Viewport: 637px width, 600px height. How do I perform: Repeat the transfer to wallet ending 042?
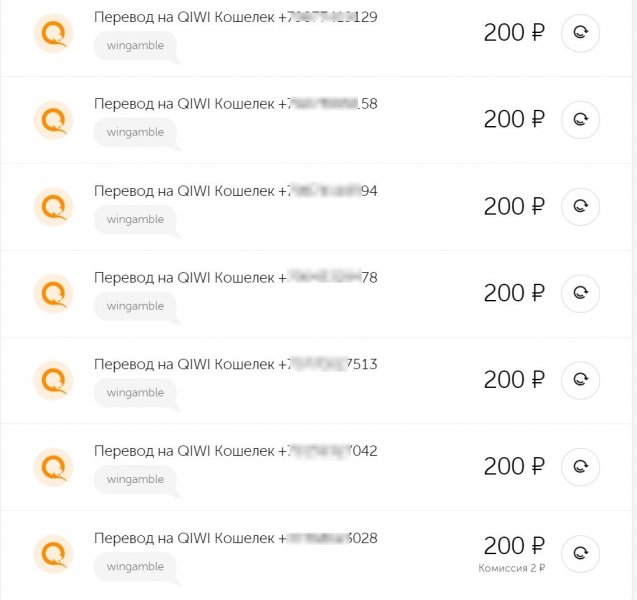580,467
